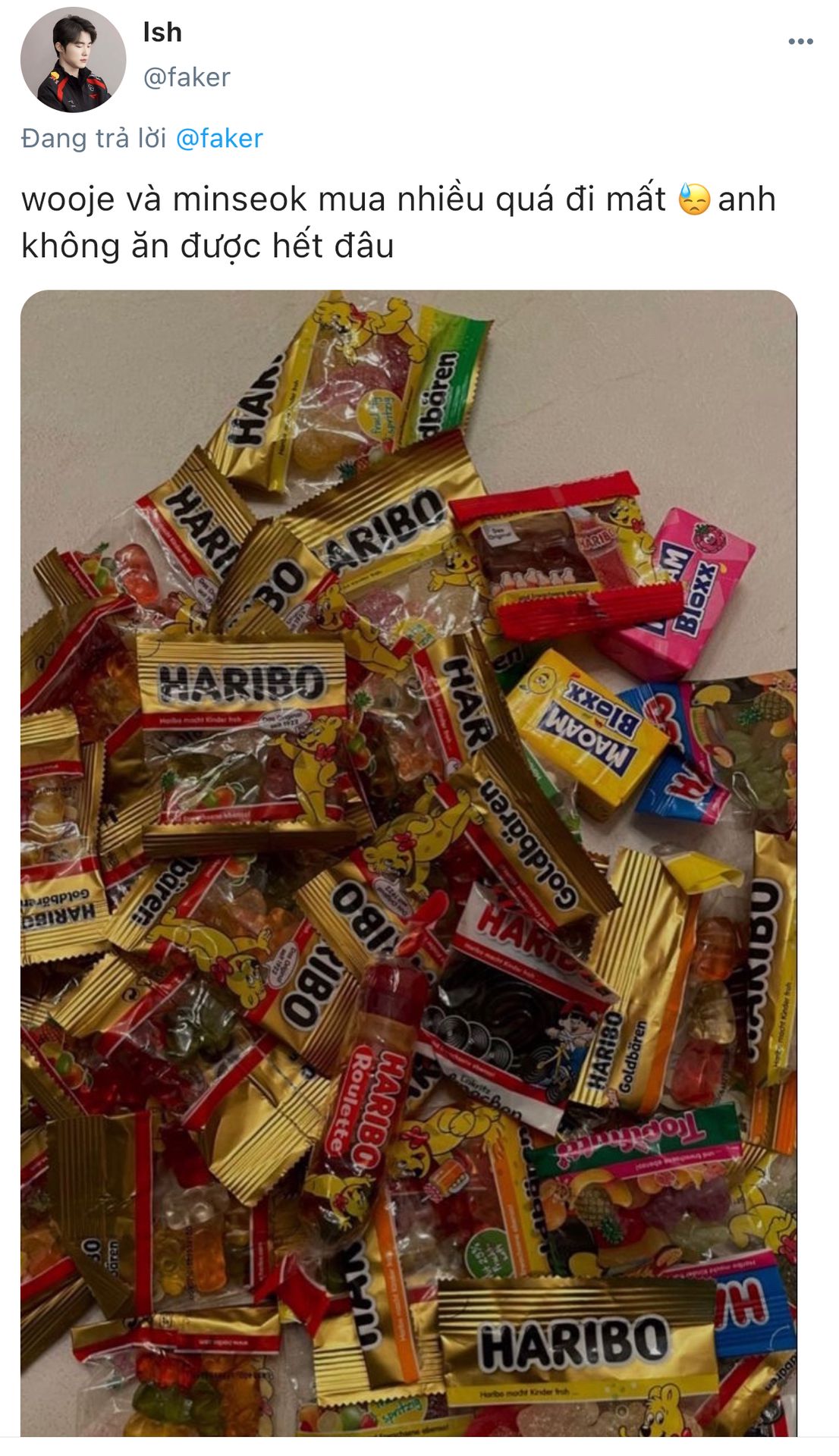Open the @faker mention in the reply line
Image resolution: width=839 pixels, height=1456 pixels.
click(x=218, y=138)
